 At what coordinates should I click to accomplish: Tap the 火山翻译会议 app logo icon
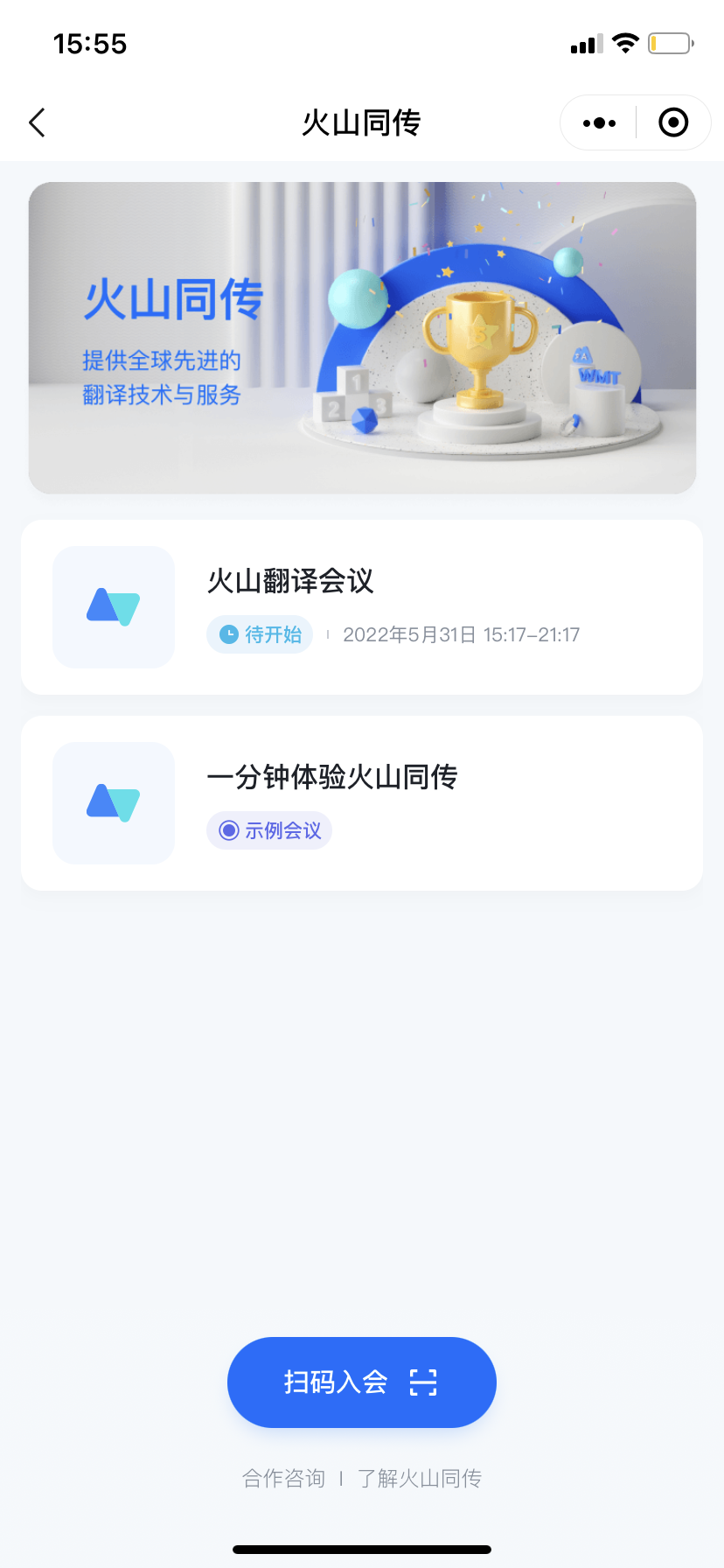(x=113, y=606)
